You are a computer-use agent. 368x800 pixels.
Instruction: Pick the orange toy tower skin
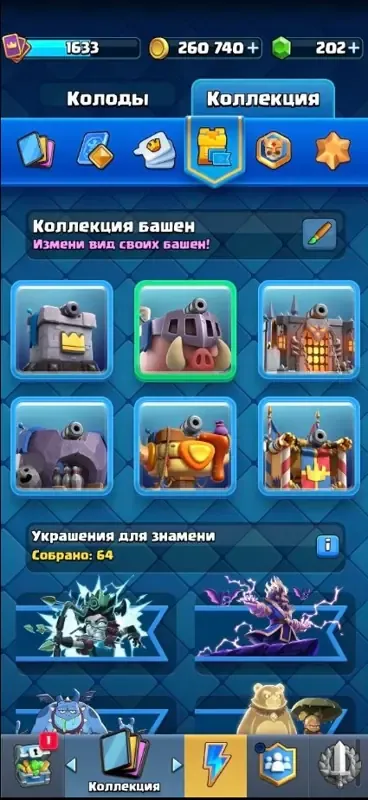(x=185, y=447)
